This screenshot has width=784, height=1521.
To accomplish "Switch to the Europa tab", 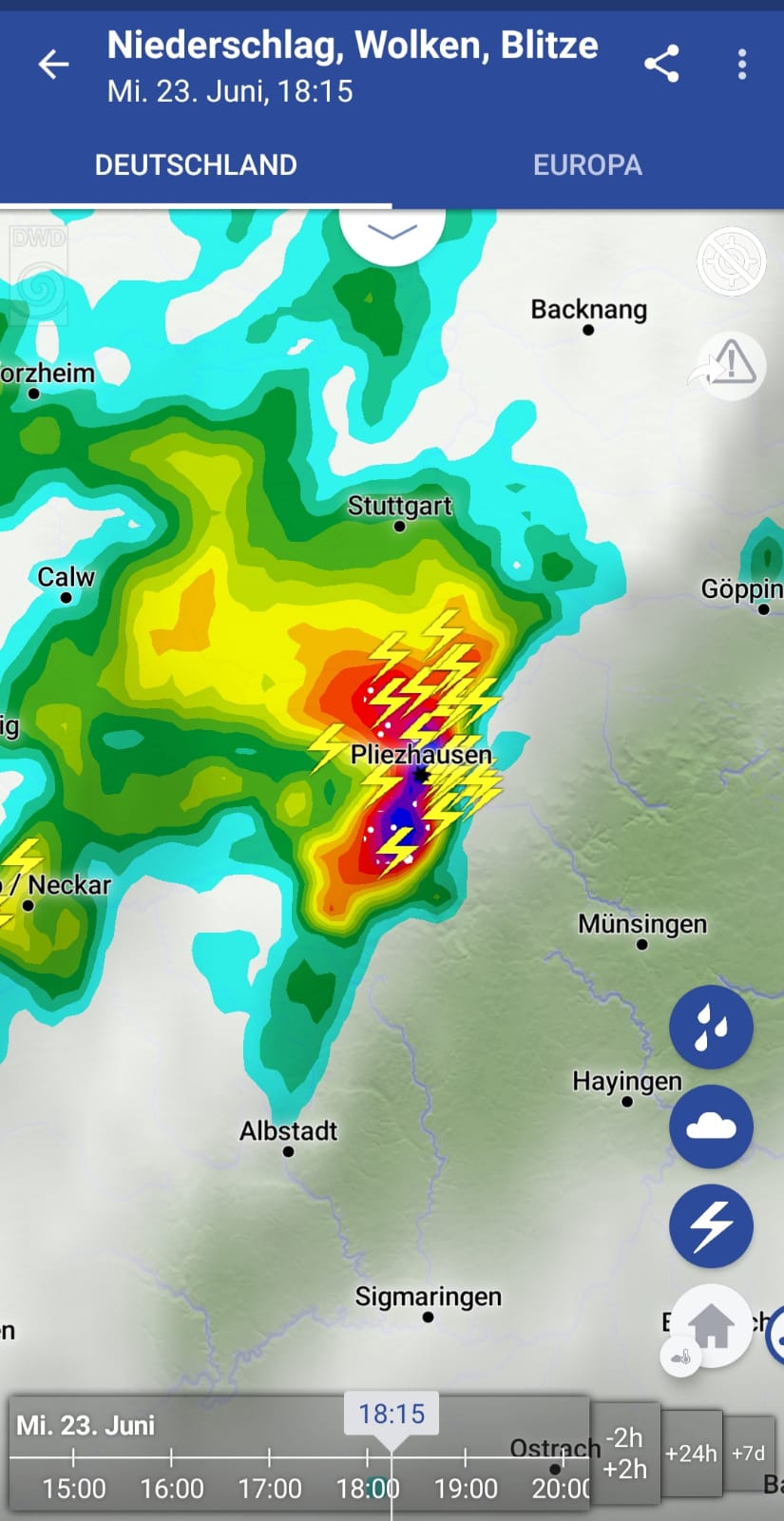I will pos(587,165).
